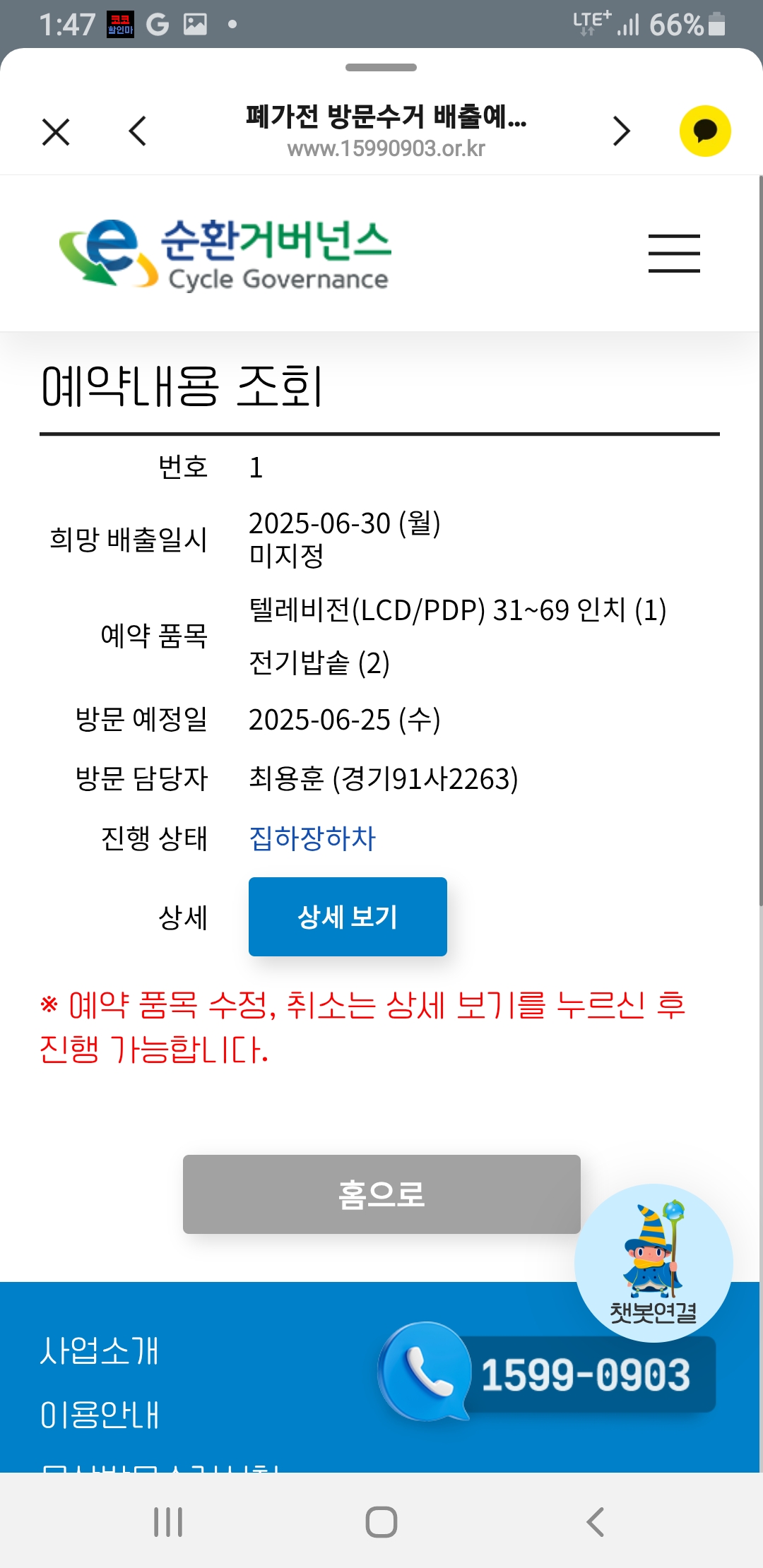This screenshot has width=763, height=1568.
Task: Tap the 상세 보기 button
Action: (348, 917)
